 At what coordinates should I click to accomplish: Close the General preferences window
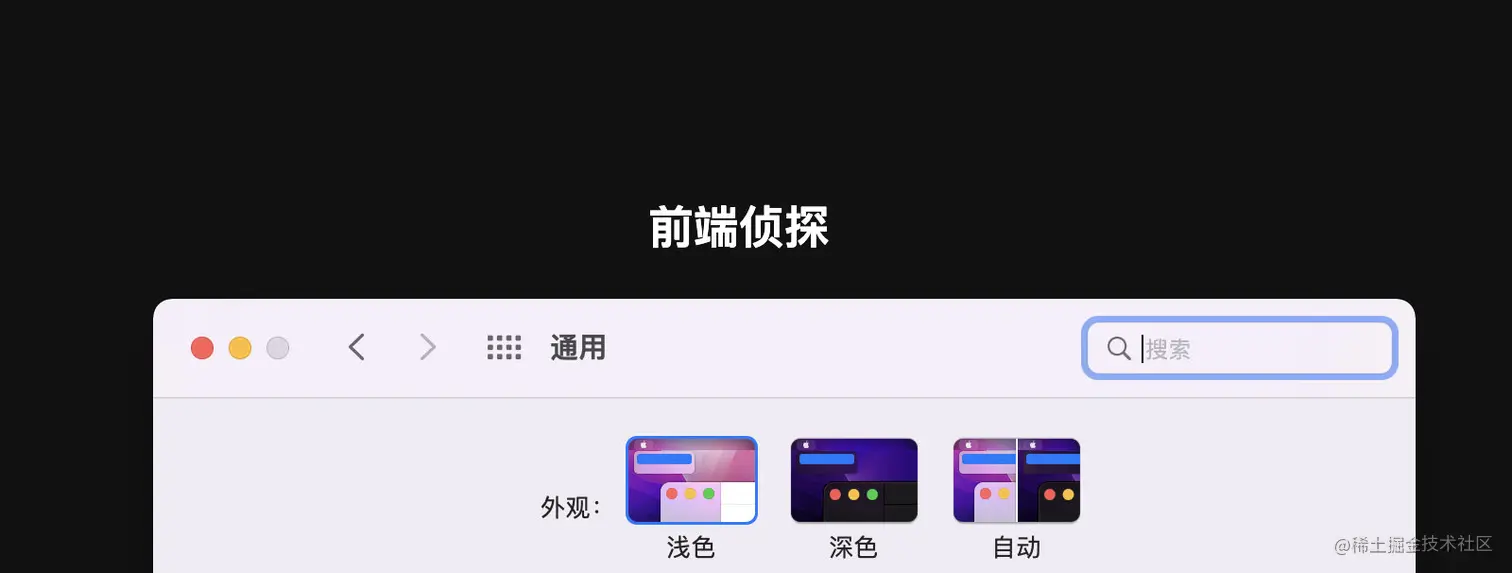tap(202, 348)
